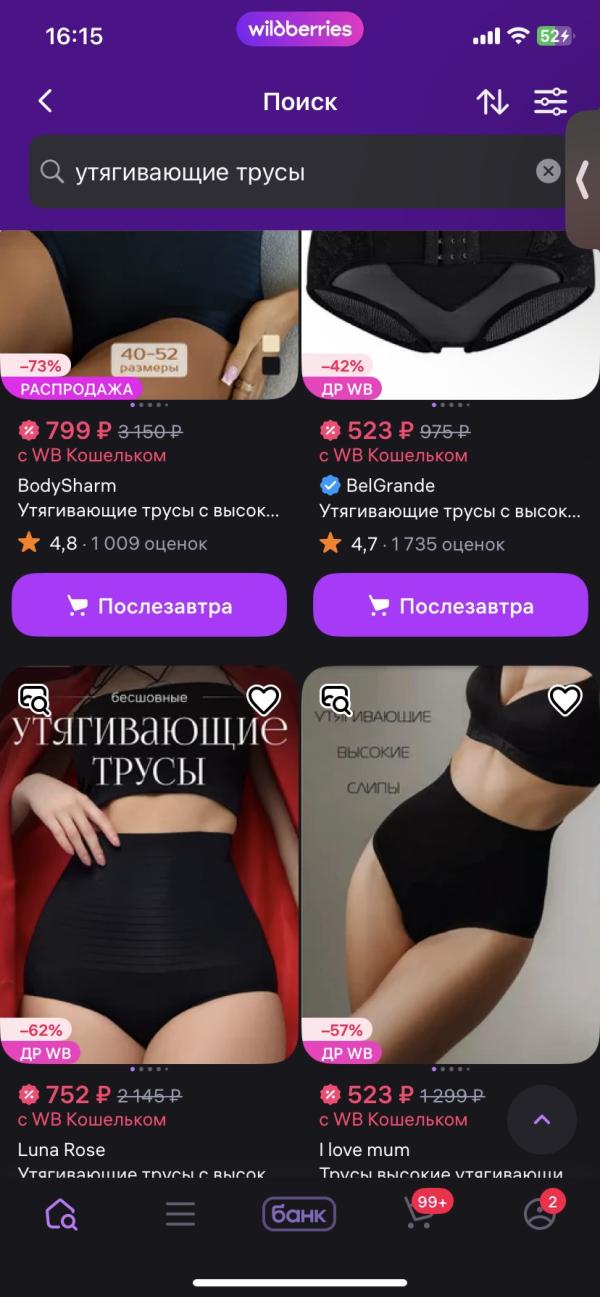Switch to the home search tab

click(x=61, y=1214)
